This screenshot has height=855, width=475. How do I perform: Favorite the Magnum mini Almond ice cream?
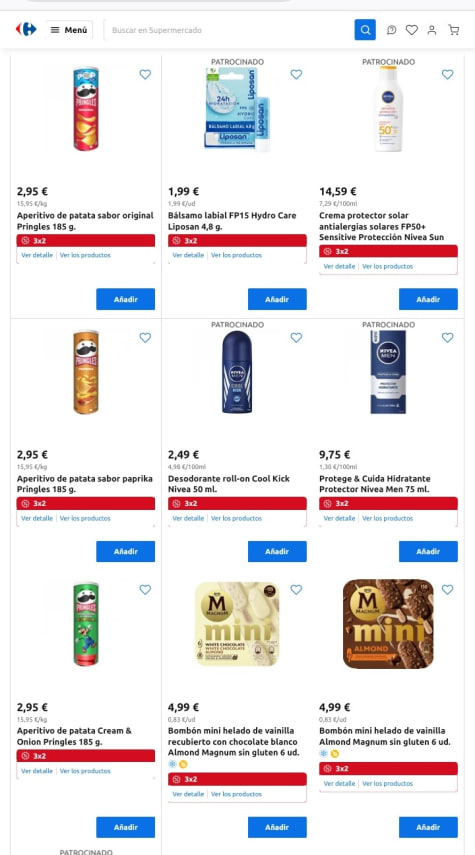[x=447, y=589]
